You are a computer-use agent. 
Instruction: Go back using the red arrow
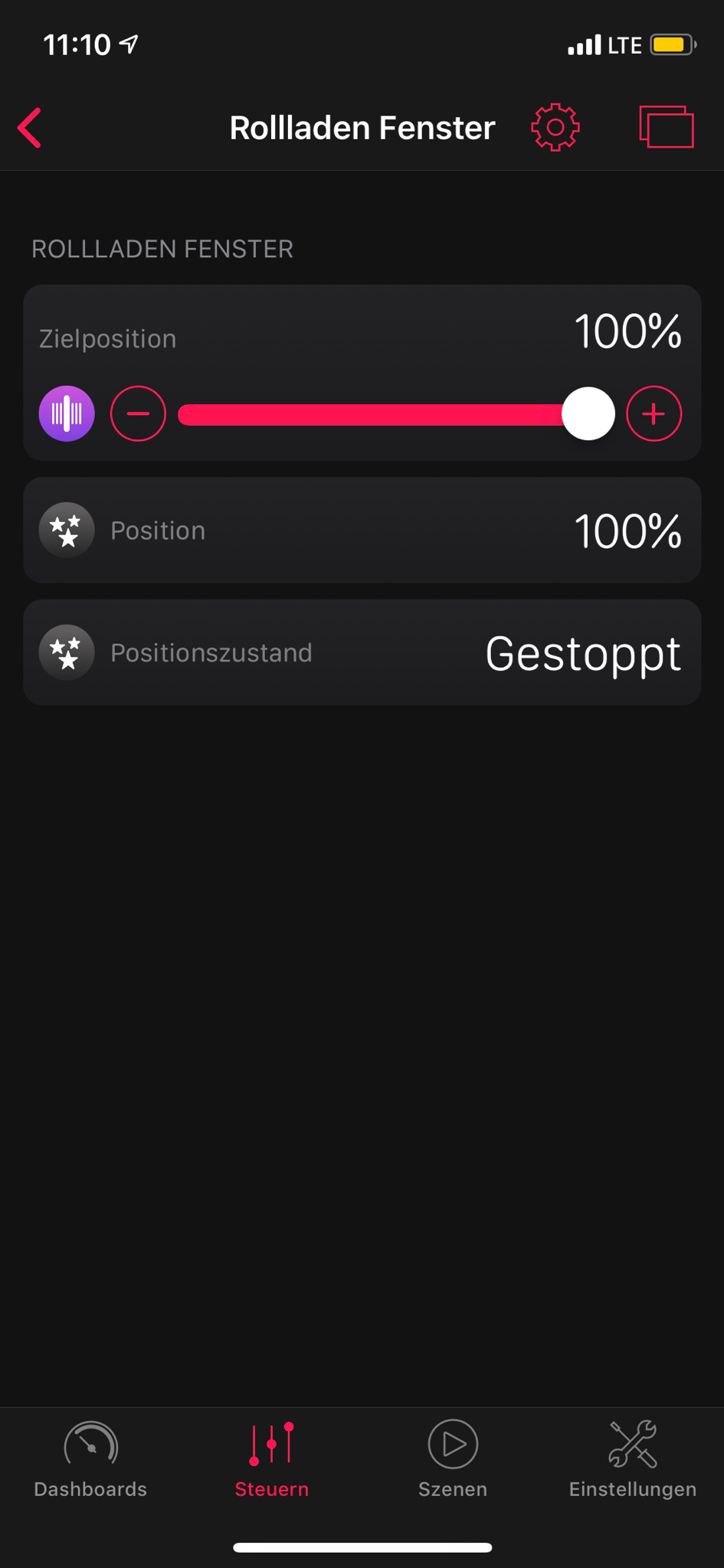coord(31,128)
